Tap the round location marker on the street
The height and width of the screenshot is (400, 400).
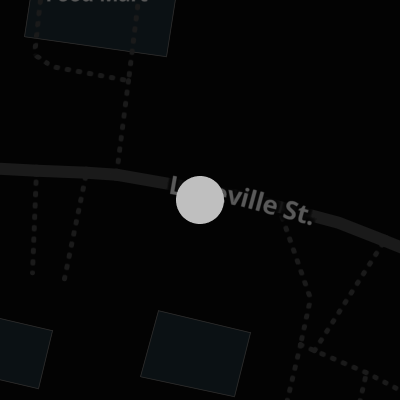pos(200,200)
